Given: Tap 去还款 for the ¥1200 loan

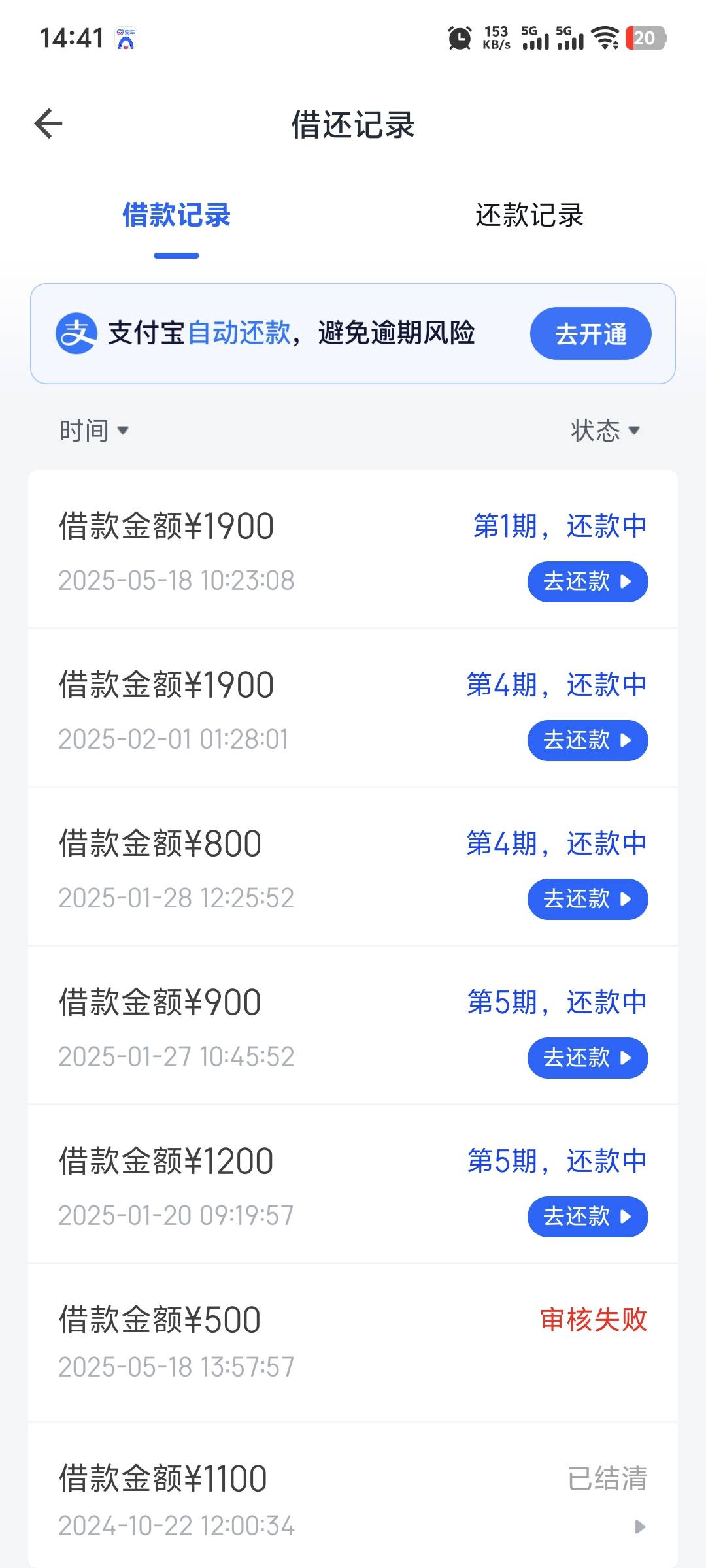Looking at the screenshot, I should coord(588,1217).
